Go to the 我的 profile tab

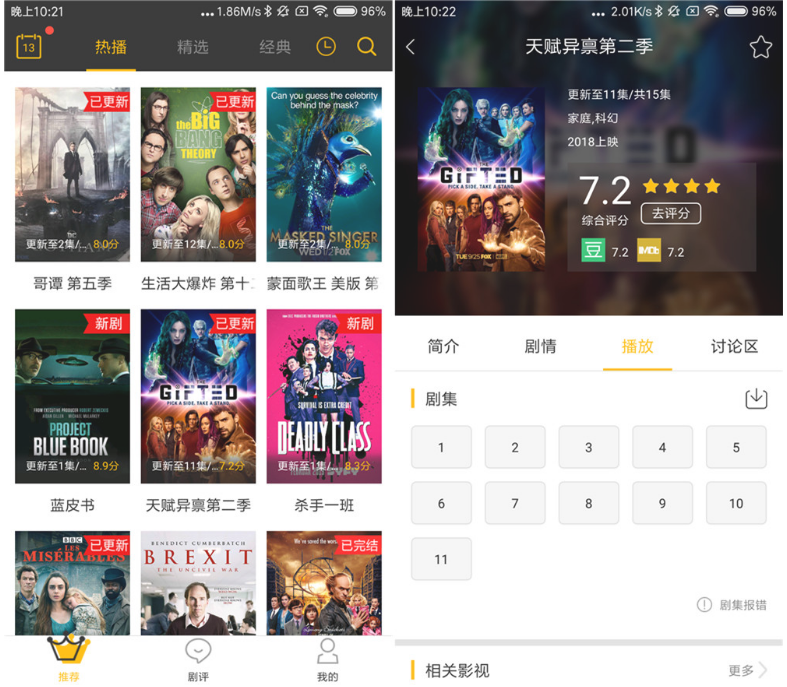pos(327,659)
